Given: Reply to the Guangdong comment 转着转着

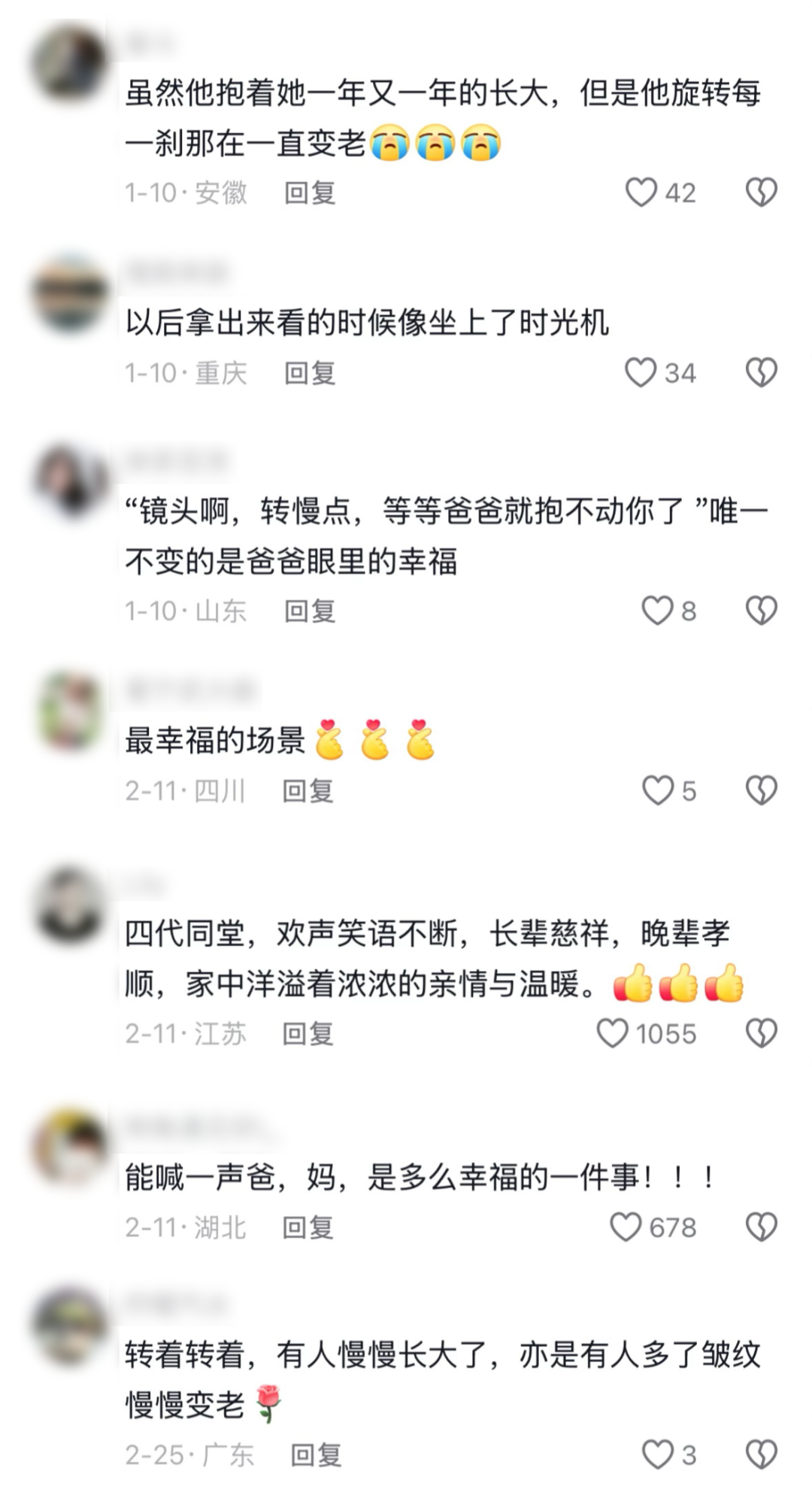Looking at the screenshot, I should point(316,1455).
